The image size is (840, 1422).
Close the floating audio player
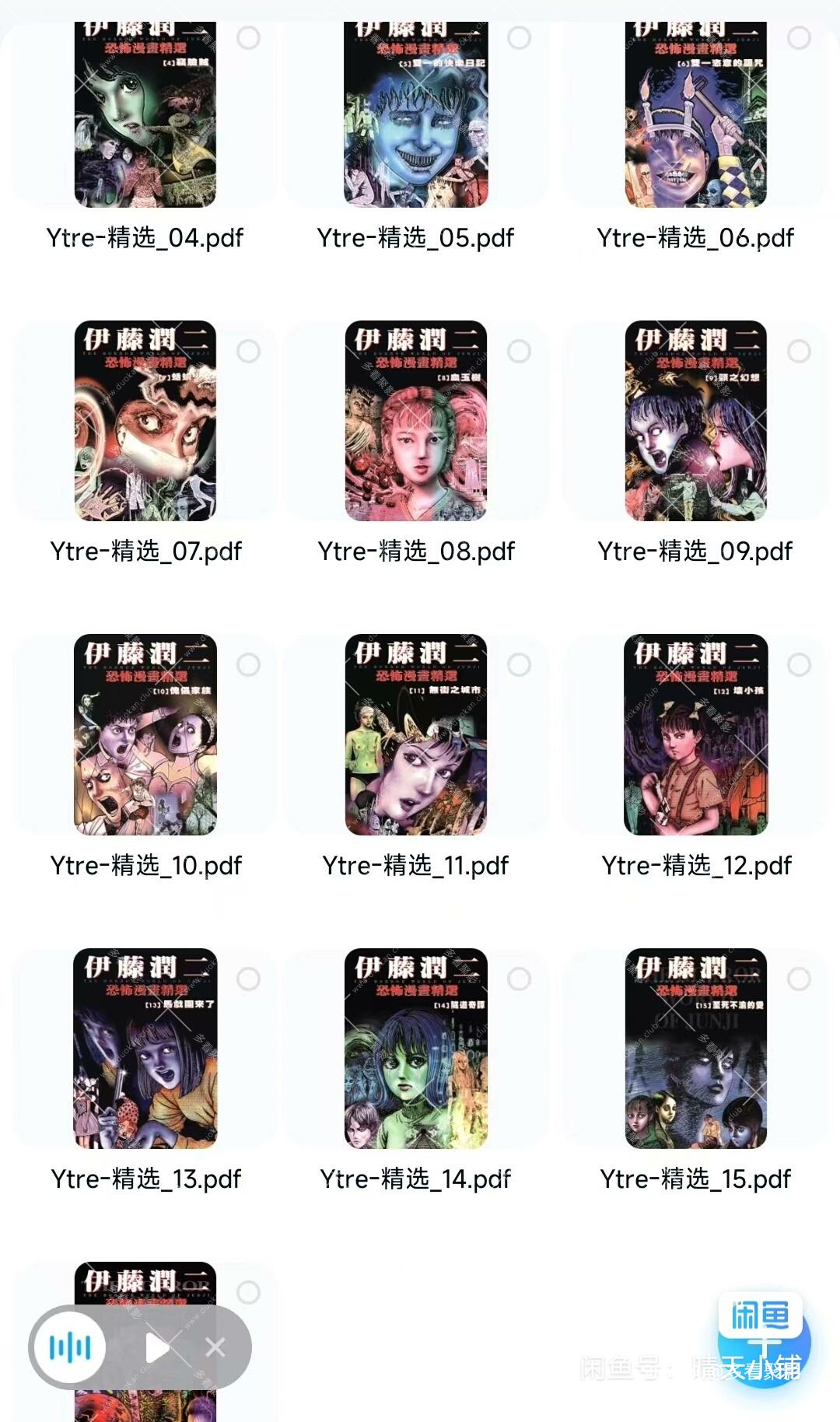coord(215,1347)
